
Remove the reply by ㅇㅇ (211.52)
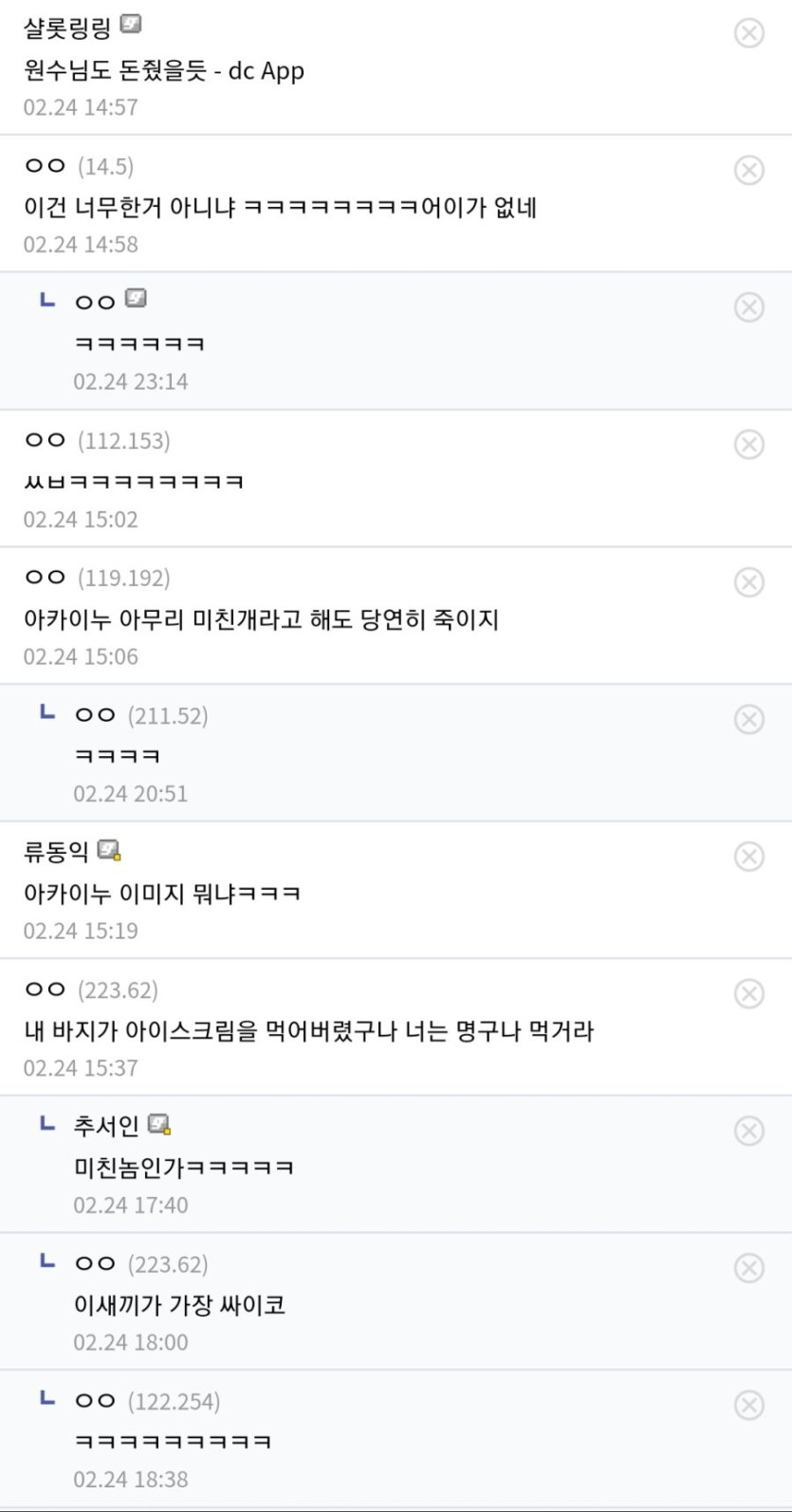pyautogui.click(x=749, y=719)
